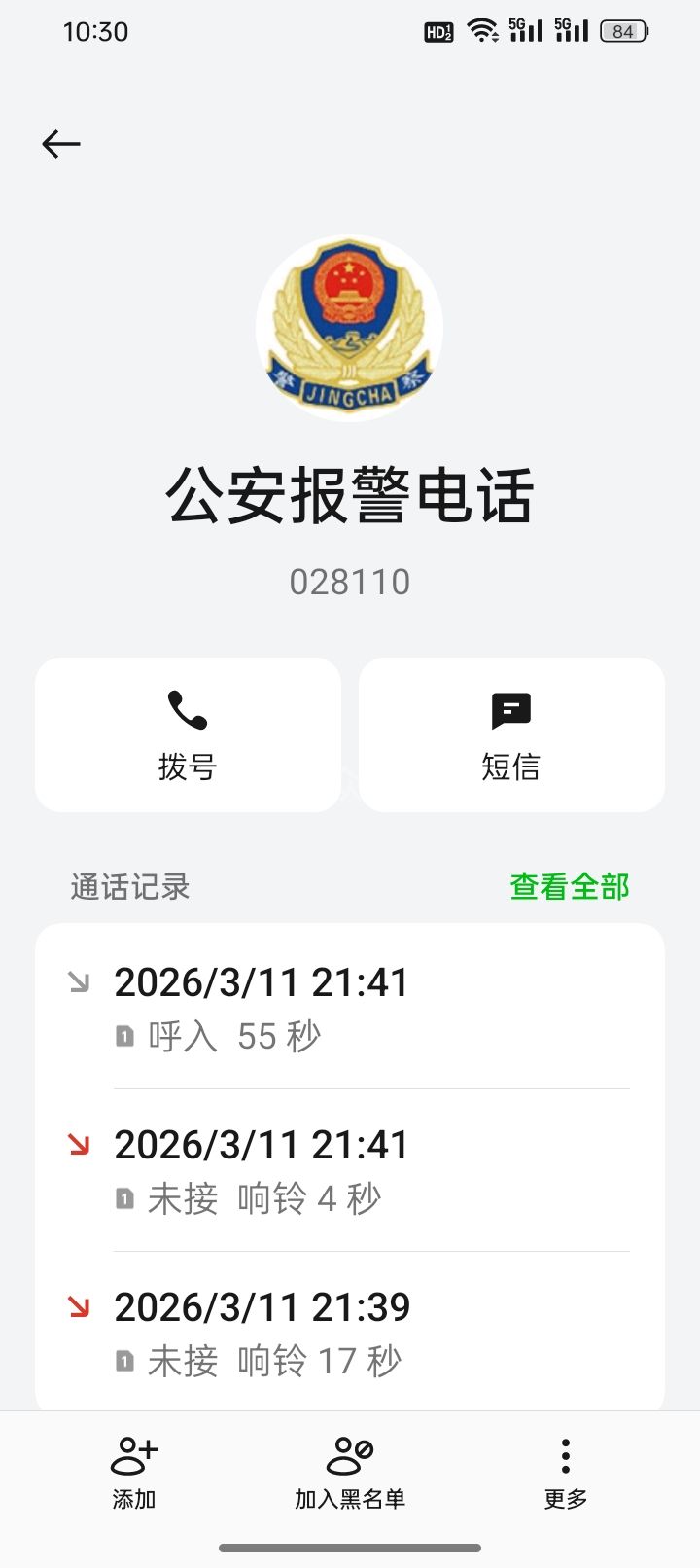Block this number with 加入黑名单
Viewport: 700px width, 1568px height.
(350, 1473)
